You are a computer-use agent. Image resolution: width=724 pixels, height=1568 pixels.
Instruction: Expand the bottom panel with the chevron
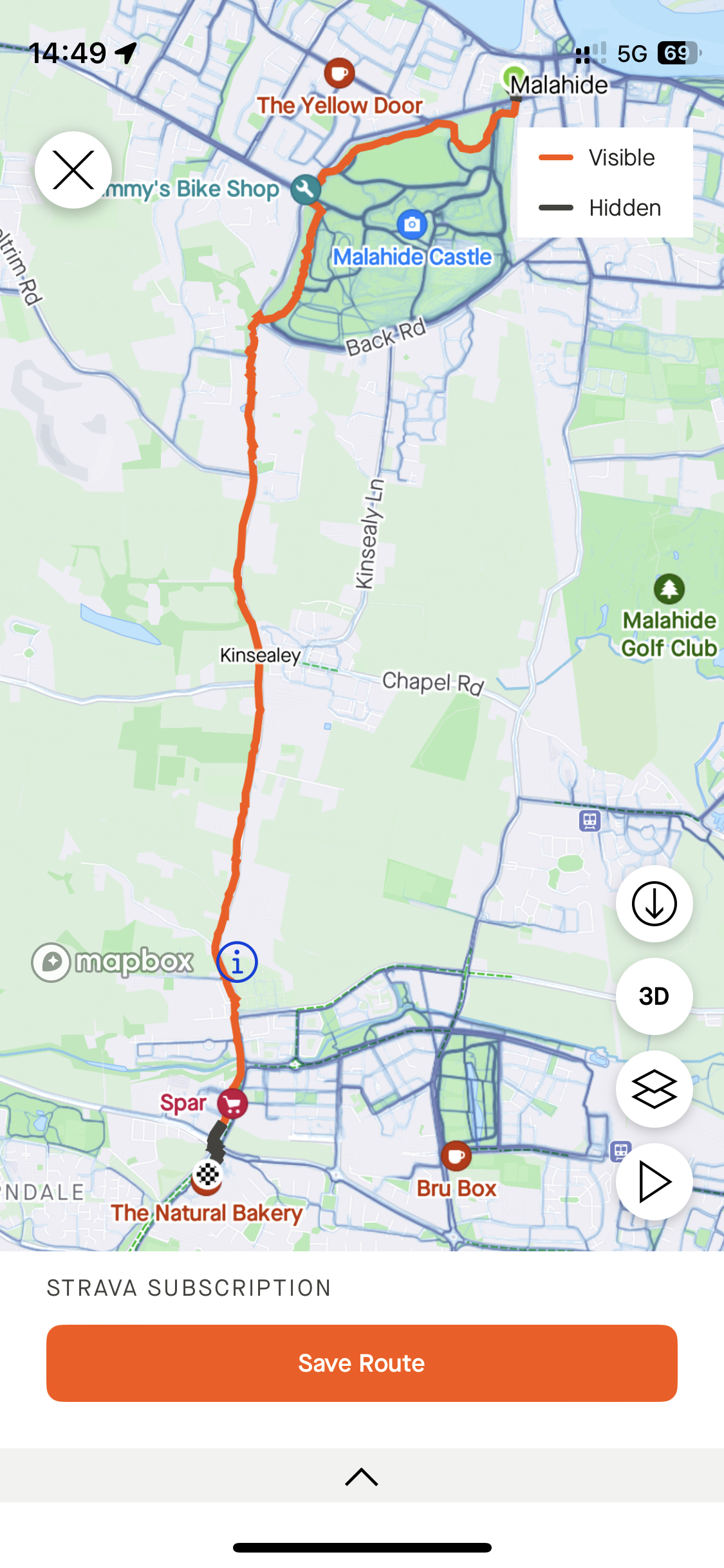click(x=362, y=1477)
